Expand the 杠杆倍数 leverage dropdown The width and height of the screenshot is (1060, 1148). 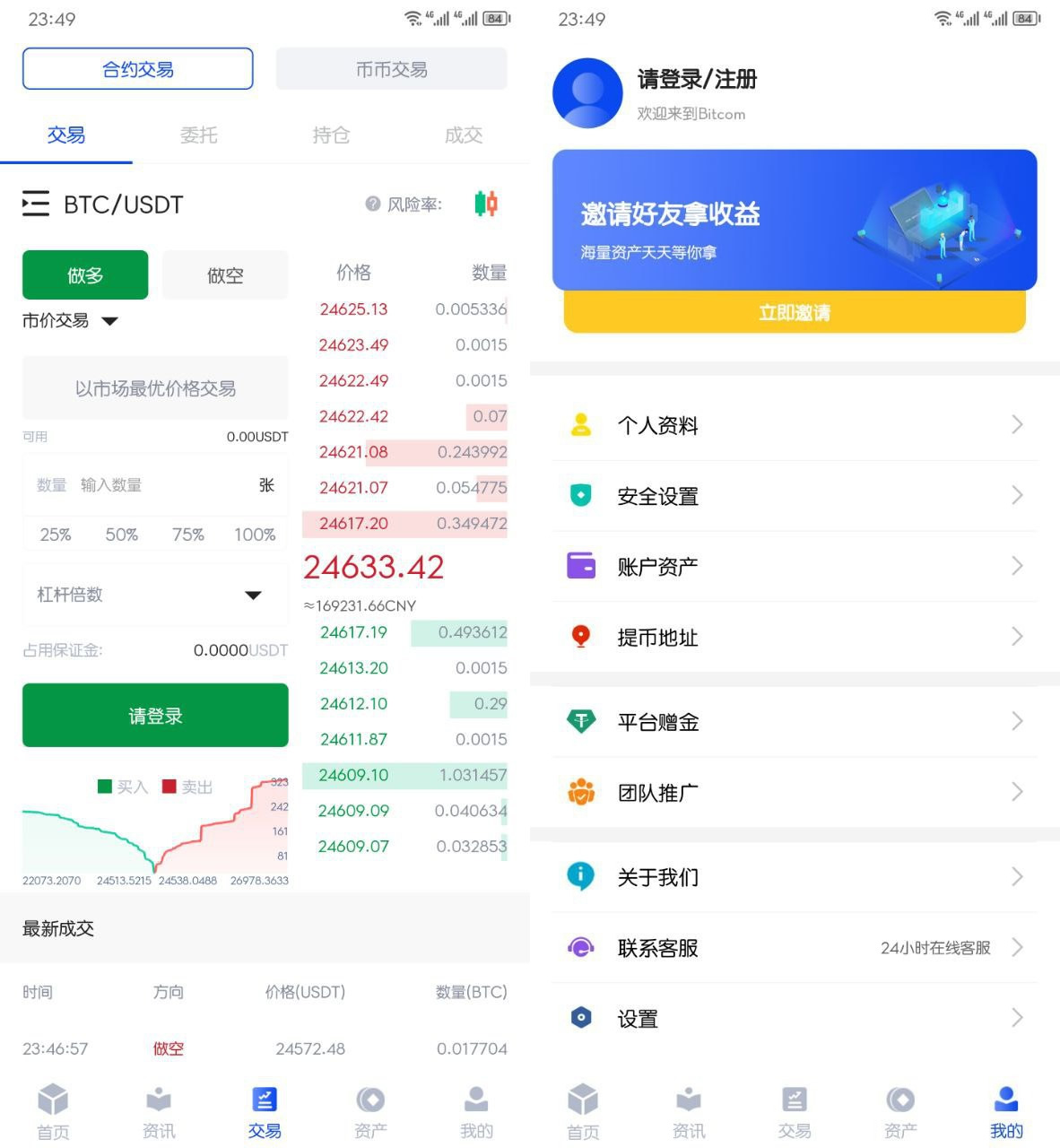click(154, 595)
